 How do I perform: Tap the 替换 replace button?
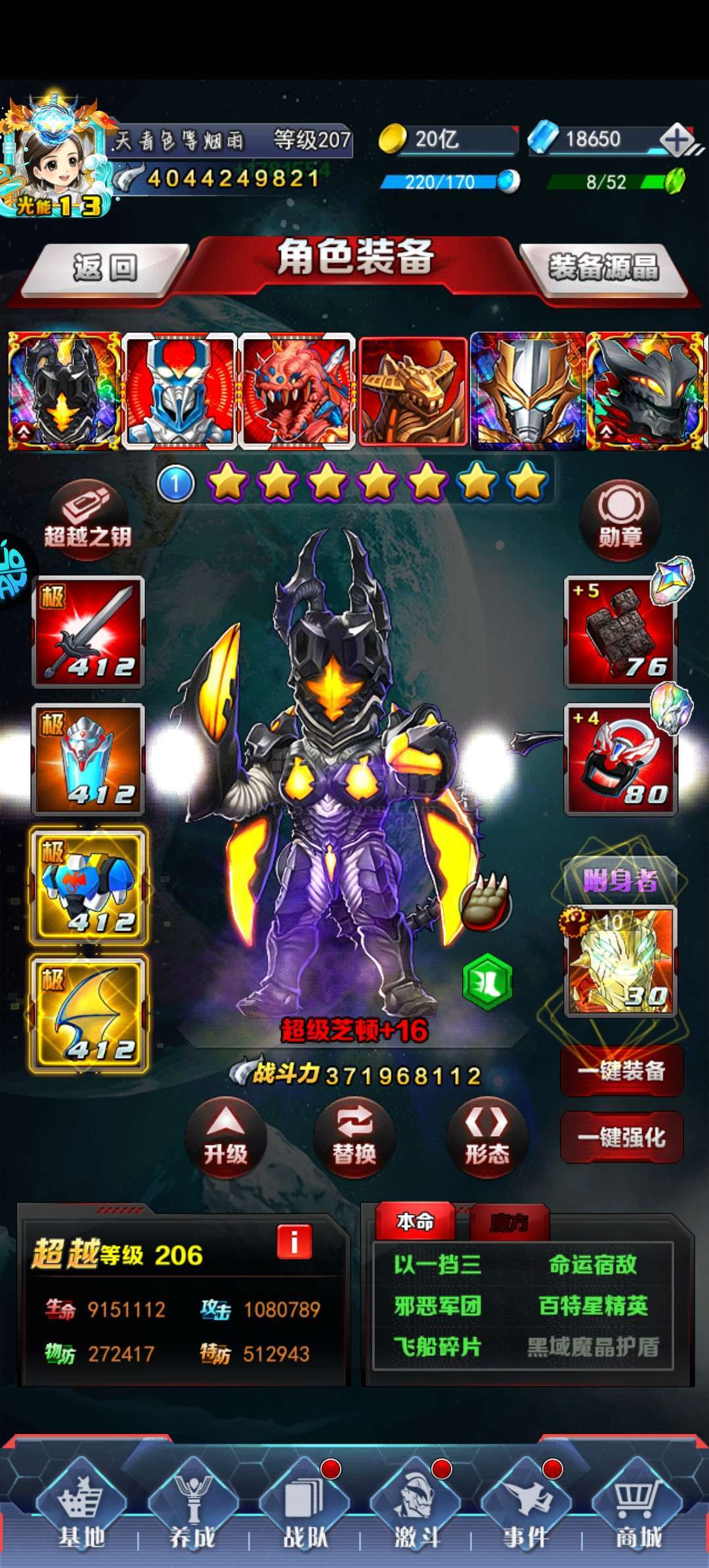[x=354, y=1137]
